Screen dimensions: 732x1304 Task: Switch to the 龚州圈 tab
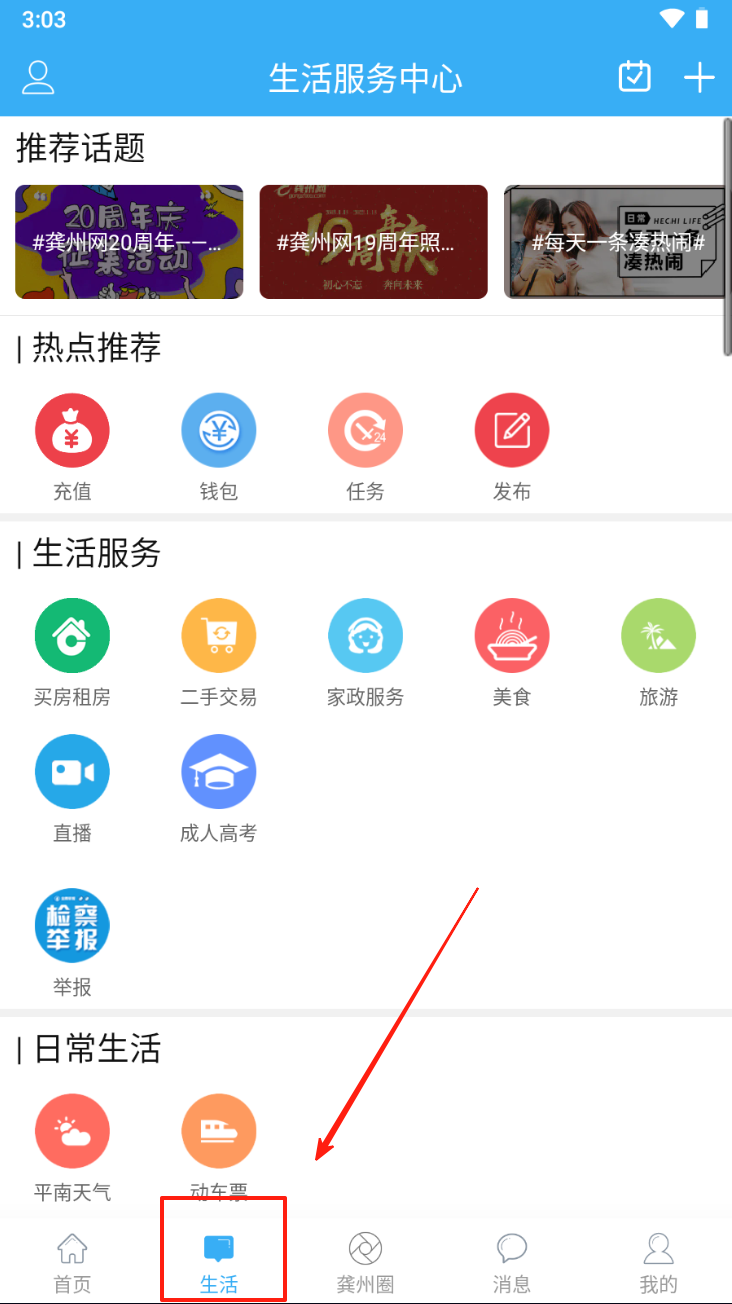click(365, 1262)
